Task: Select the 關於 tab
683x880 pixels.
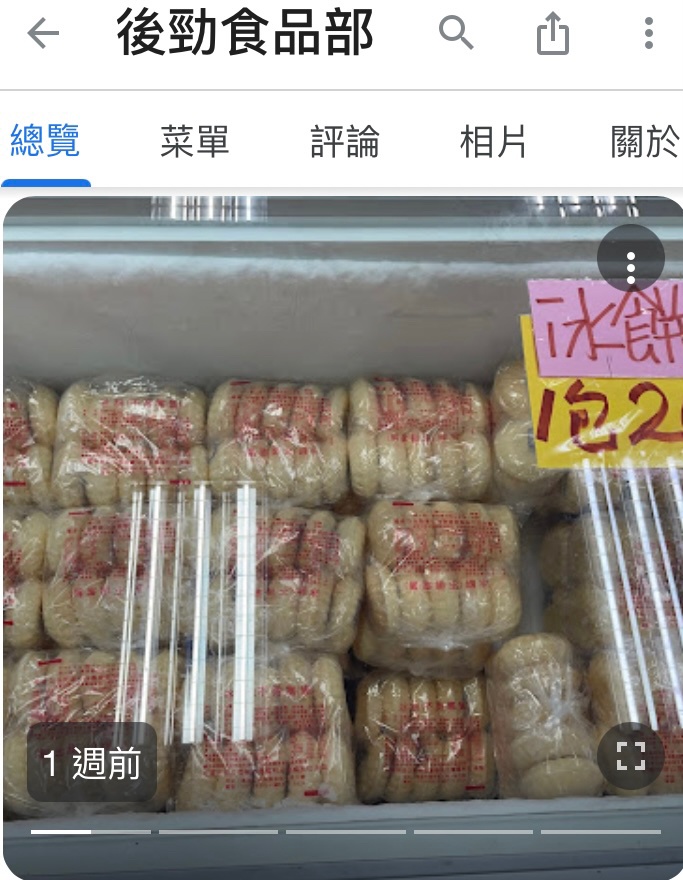Action: [x=645, y=142]
